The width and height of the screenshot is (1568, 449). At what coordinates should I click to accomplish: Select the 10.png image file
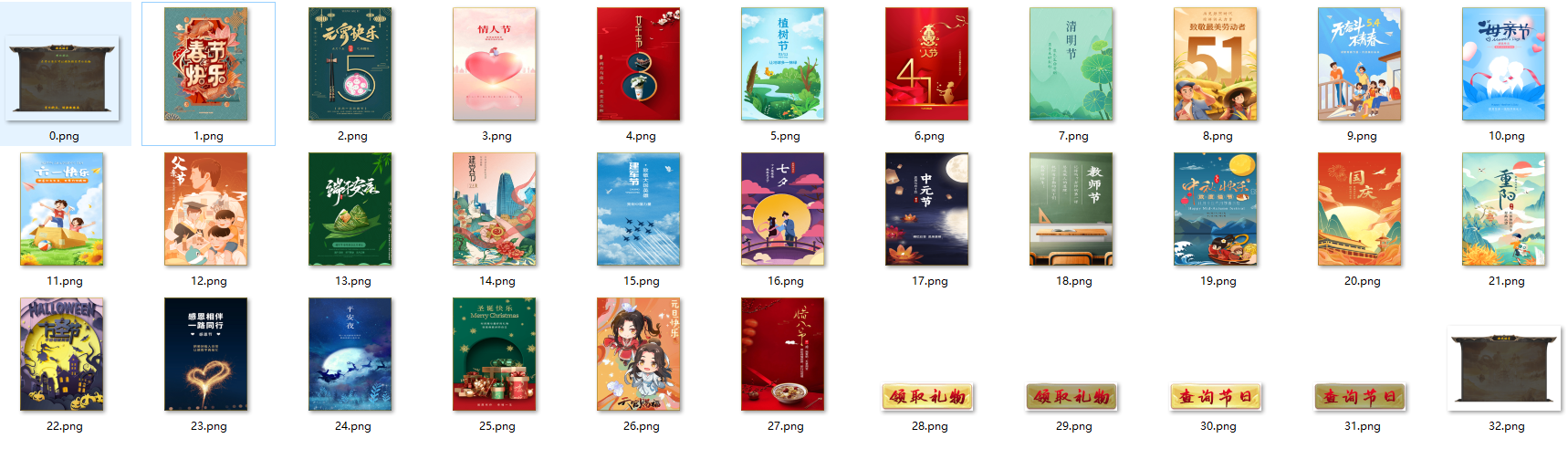pyautogui.click(x=1504, y=65)
